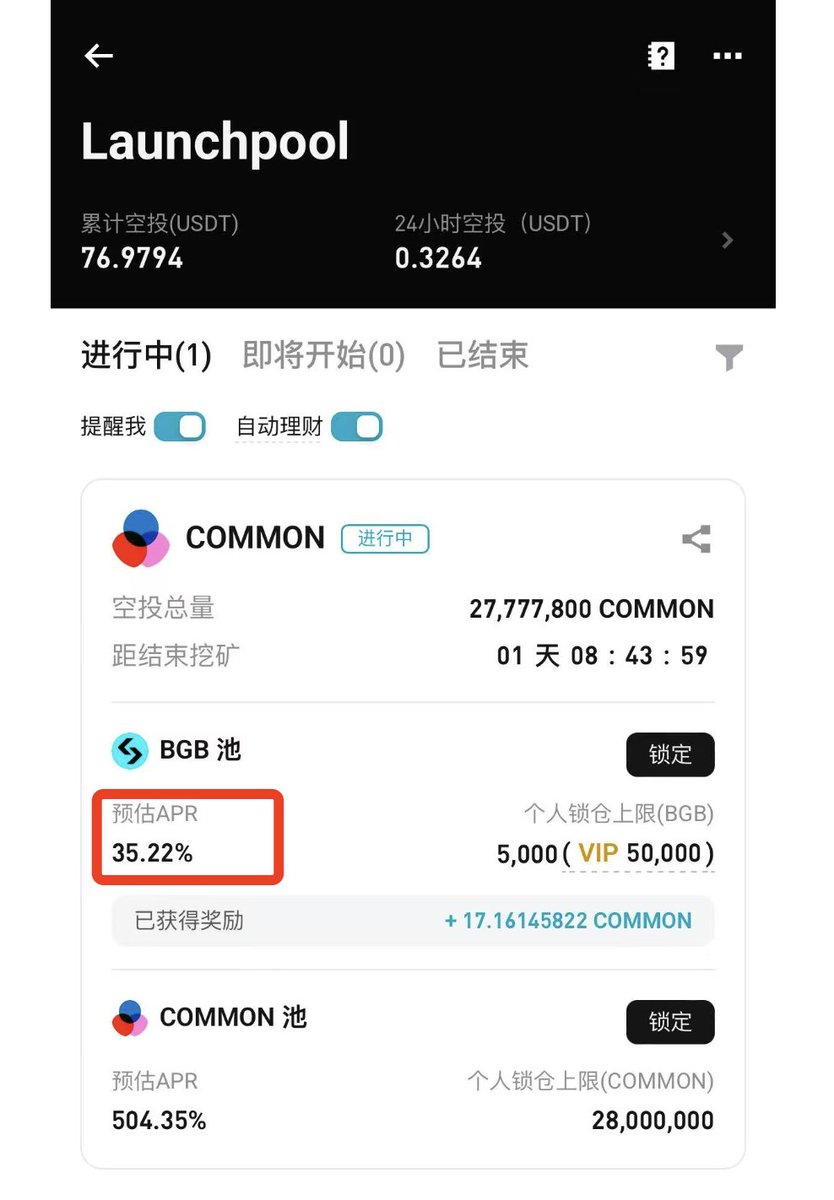Viewport: 834px width, 1200px height.
Task: Switch to the 进行中 tab
Action: point(146,356)
